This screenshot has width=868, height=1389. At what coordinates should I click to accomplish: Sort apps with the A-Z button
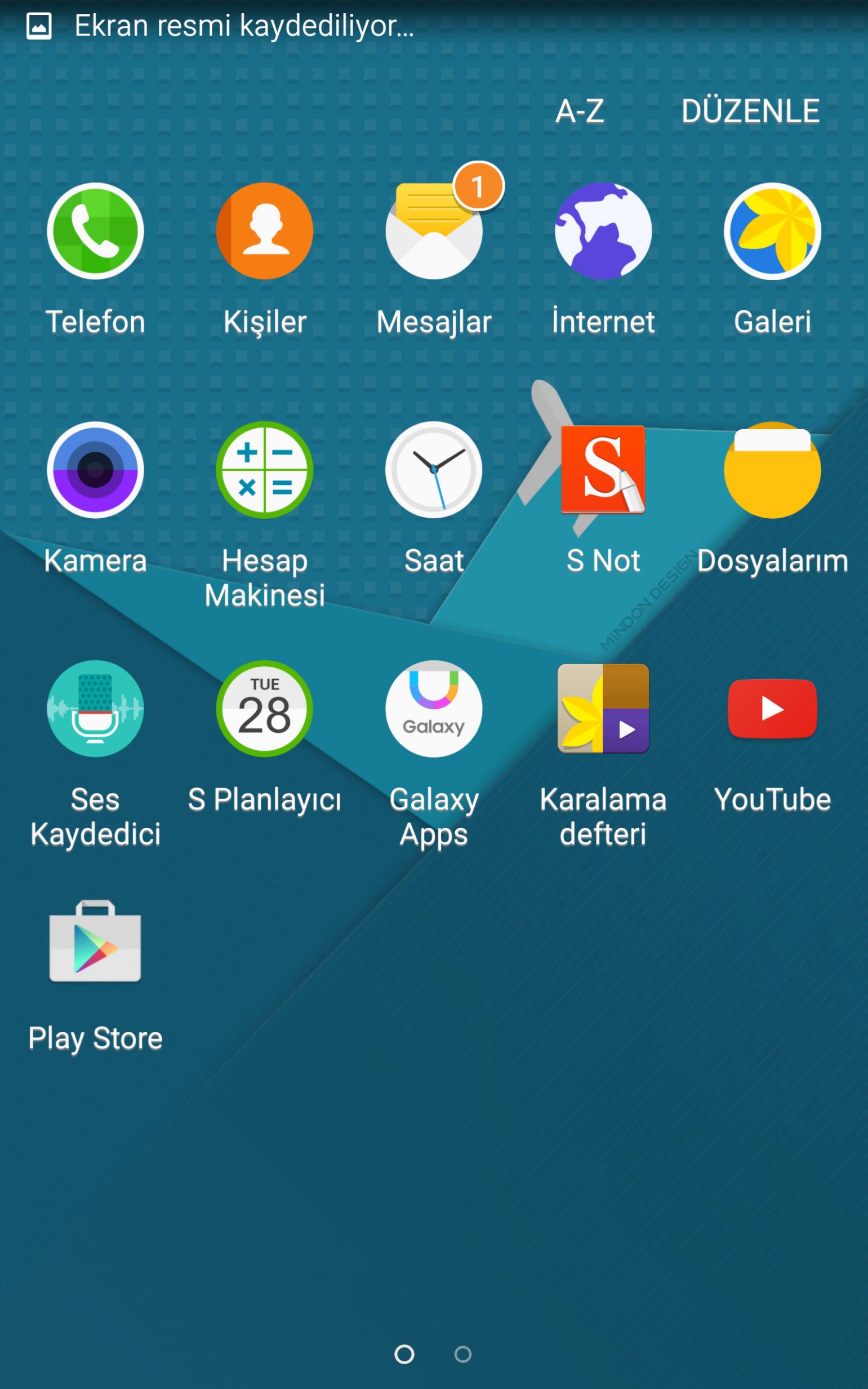click(579, 111)
